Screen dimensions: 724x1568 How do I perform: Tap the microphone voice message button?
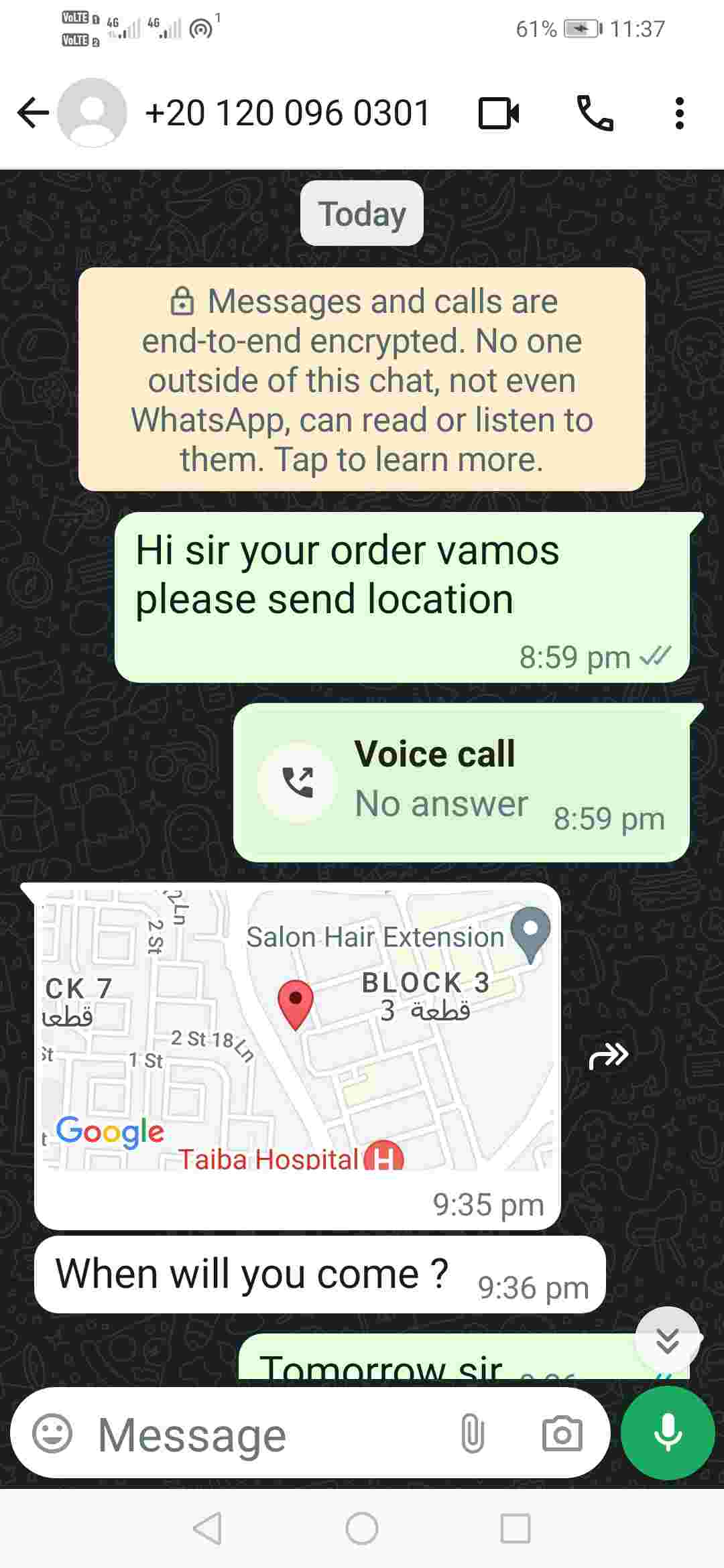[668, 1433]
